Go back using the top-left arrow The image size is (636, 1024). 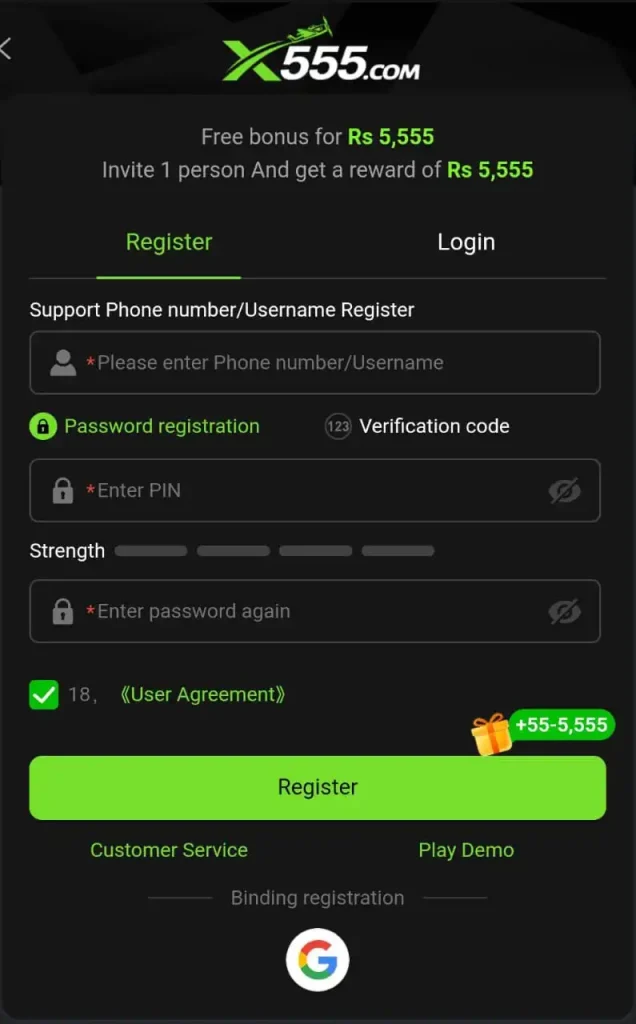tap(6, 47)
